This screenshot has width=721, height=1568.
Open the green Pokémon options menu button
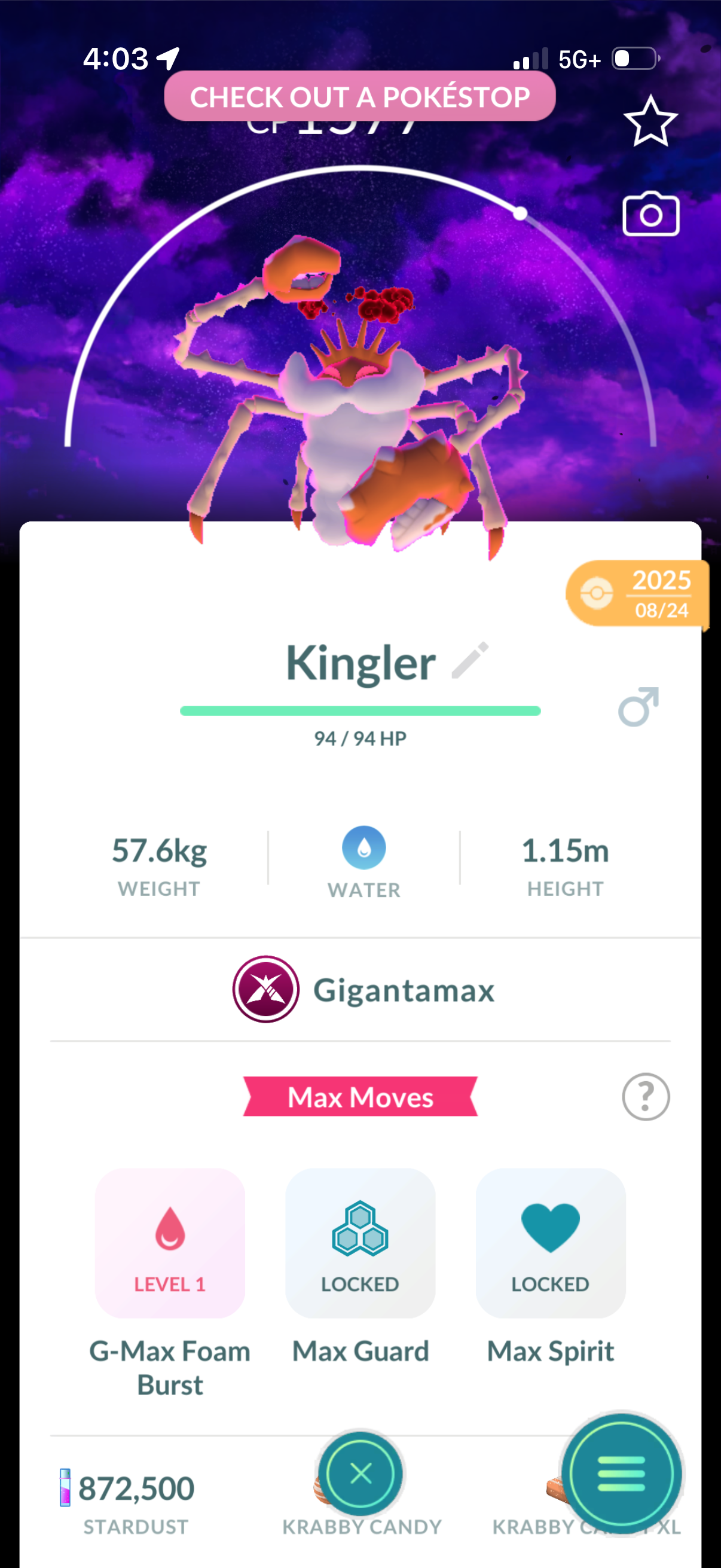pyautogui.click(x=621, y=1474)
